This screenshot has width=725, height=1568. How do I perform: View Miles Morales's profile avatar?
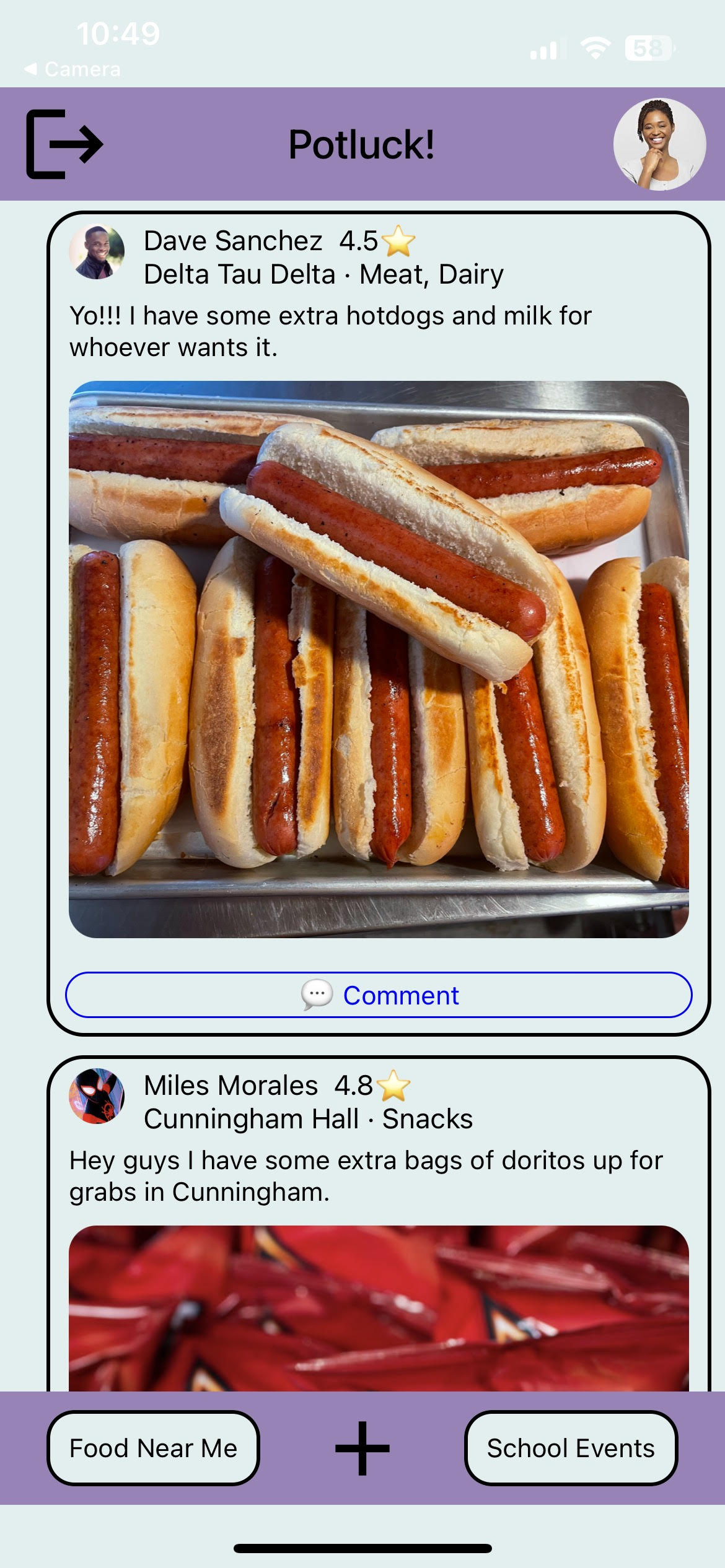pyautogui.click(x=97, y=1095)
